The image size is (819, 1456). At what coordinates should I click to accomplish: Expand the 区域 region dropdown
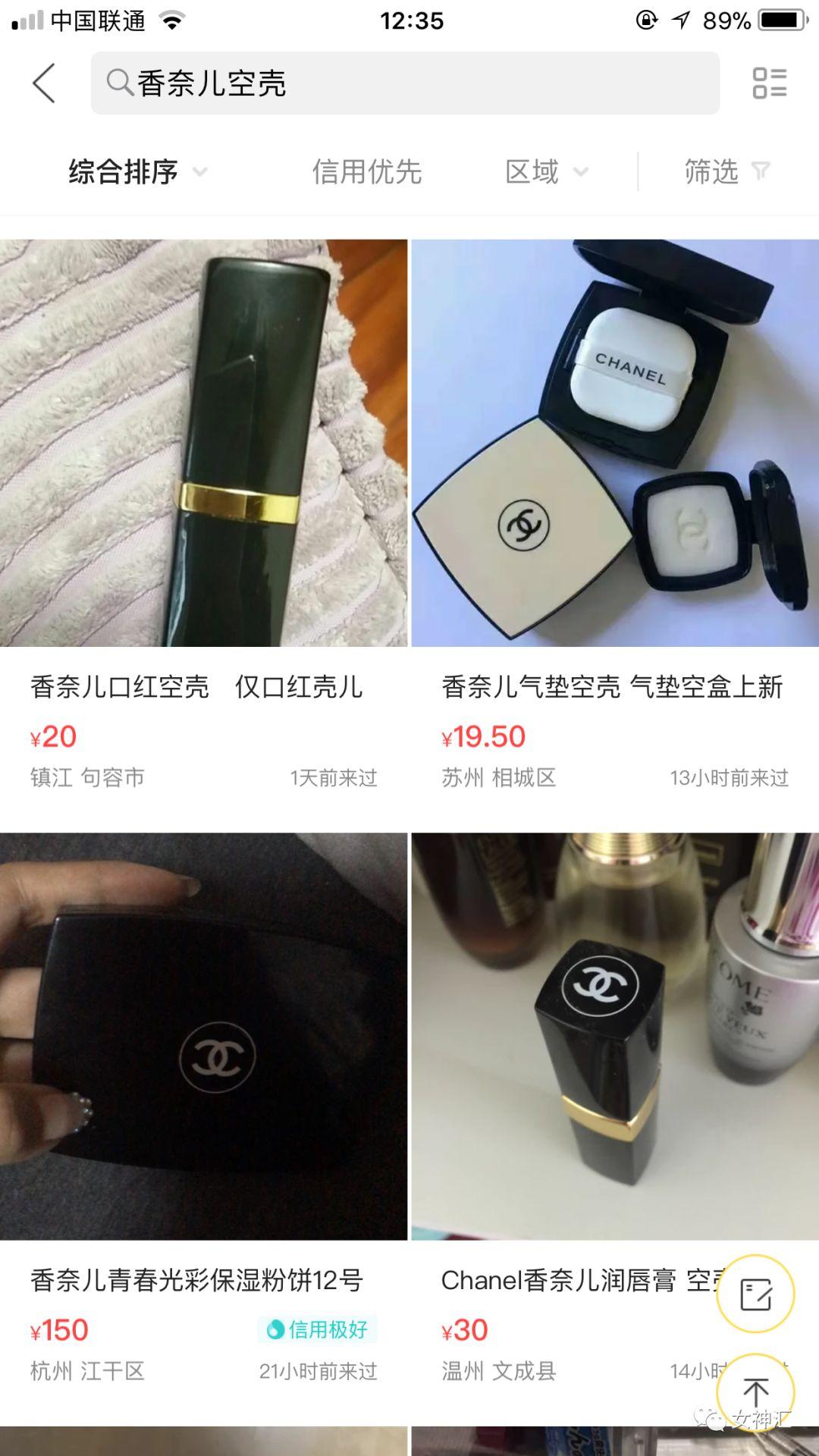click(545, 171)
